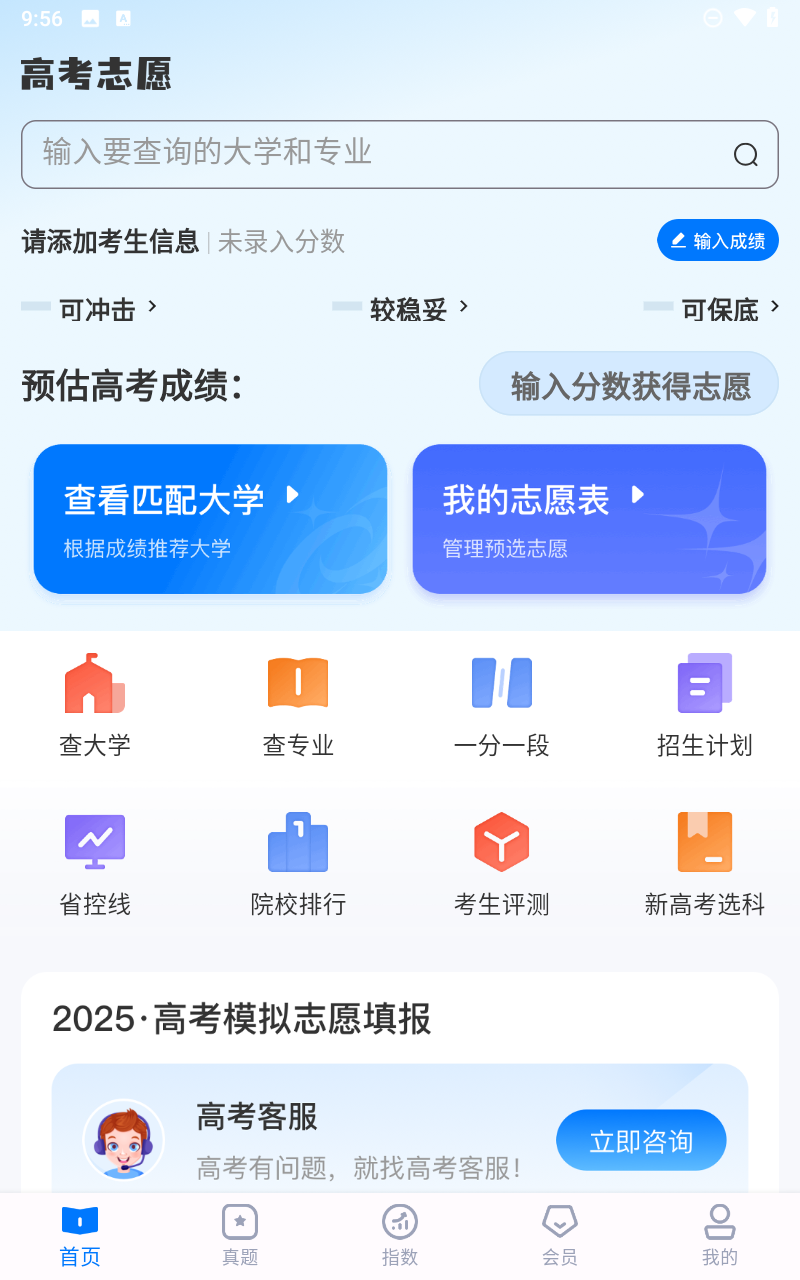Open 招生计划
800x1280 pixels.
click(705, 705)
